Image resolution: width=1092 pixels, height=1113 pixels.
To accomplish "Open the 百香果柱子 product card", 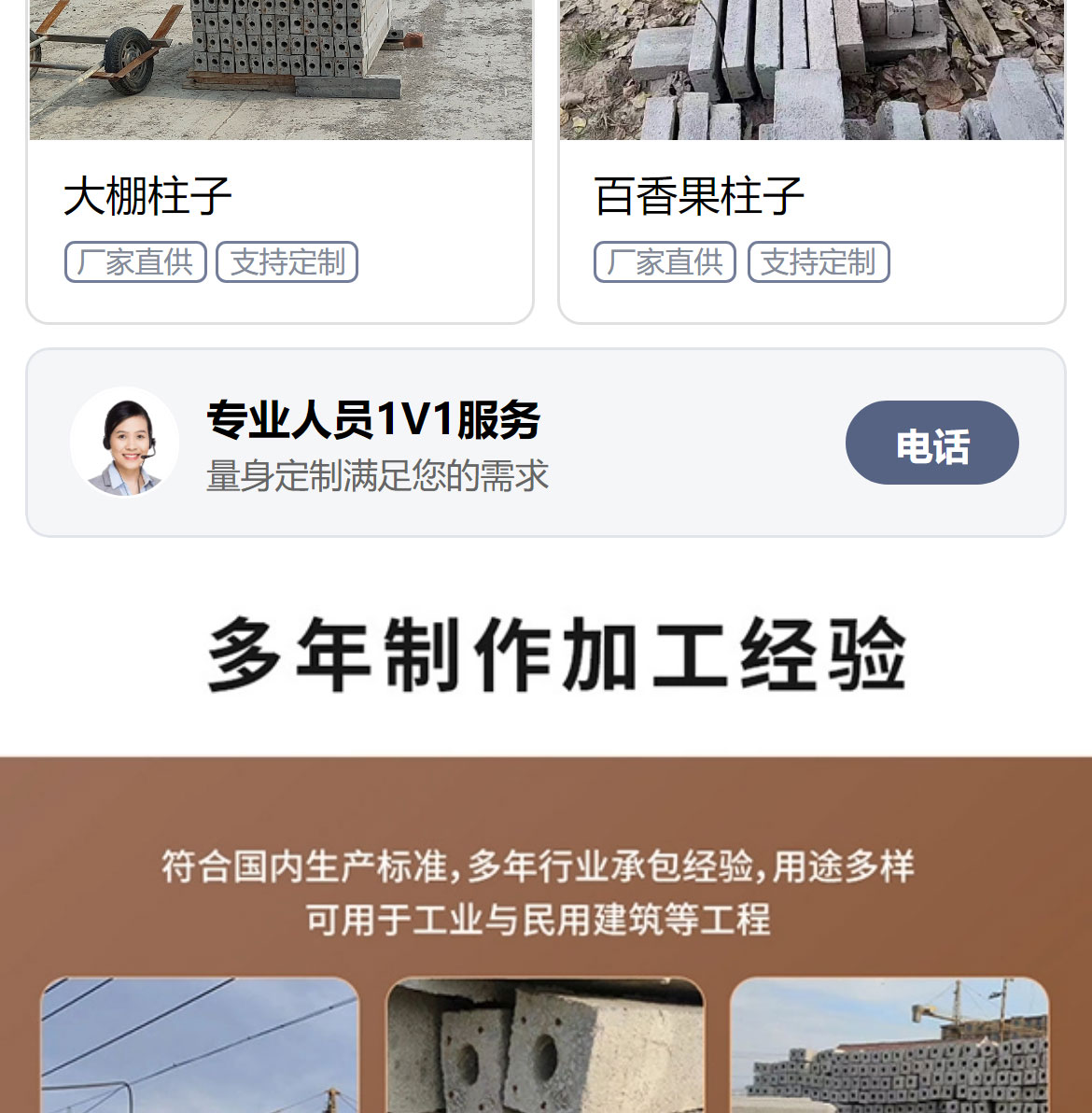I will coord(810,196).
